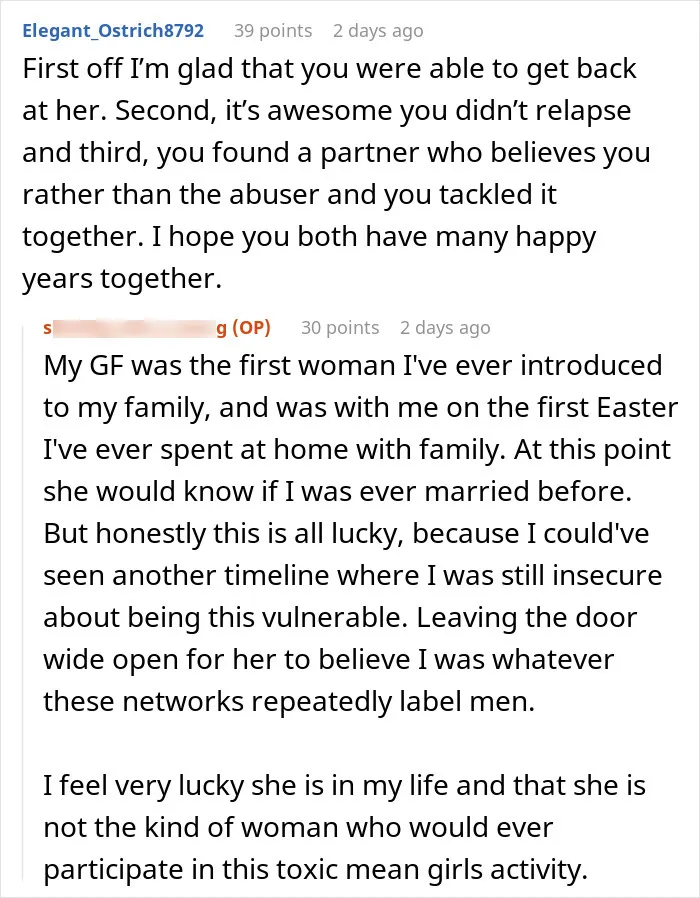Screen dimensions: 700x898
Task: Open Elegant_Ostrich8792's user profile
Action: [x=113, y=30]
